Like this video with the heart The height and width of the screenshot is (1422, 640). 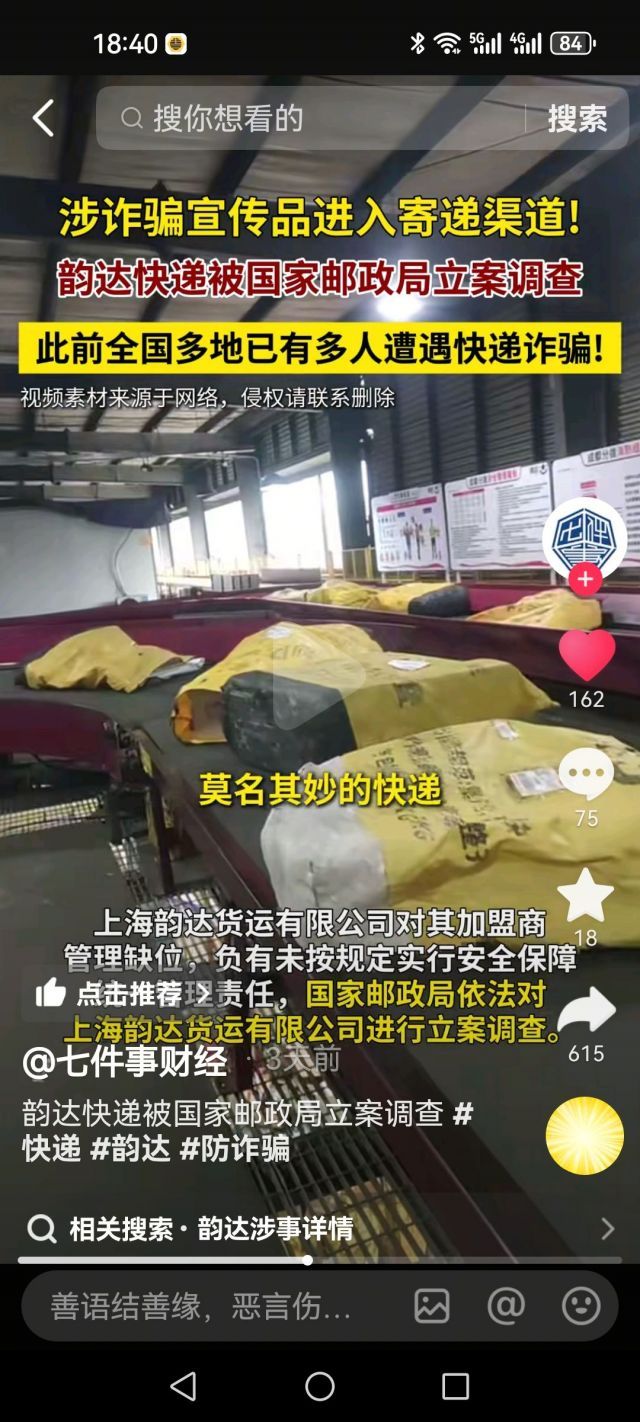pyautogui.click(x=586, y=656)
